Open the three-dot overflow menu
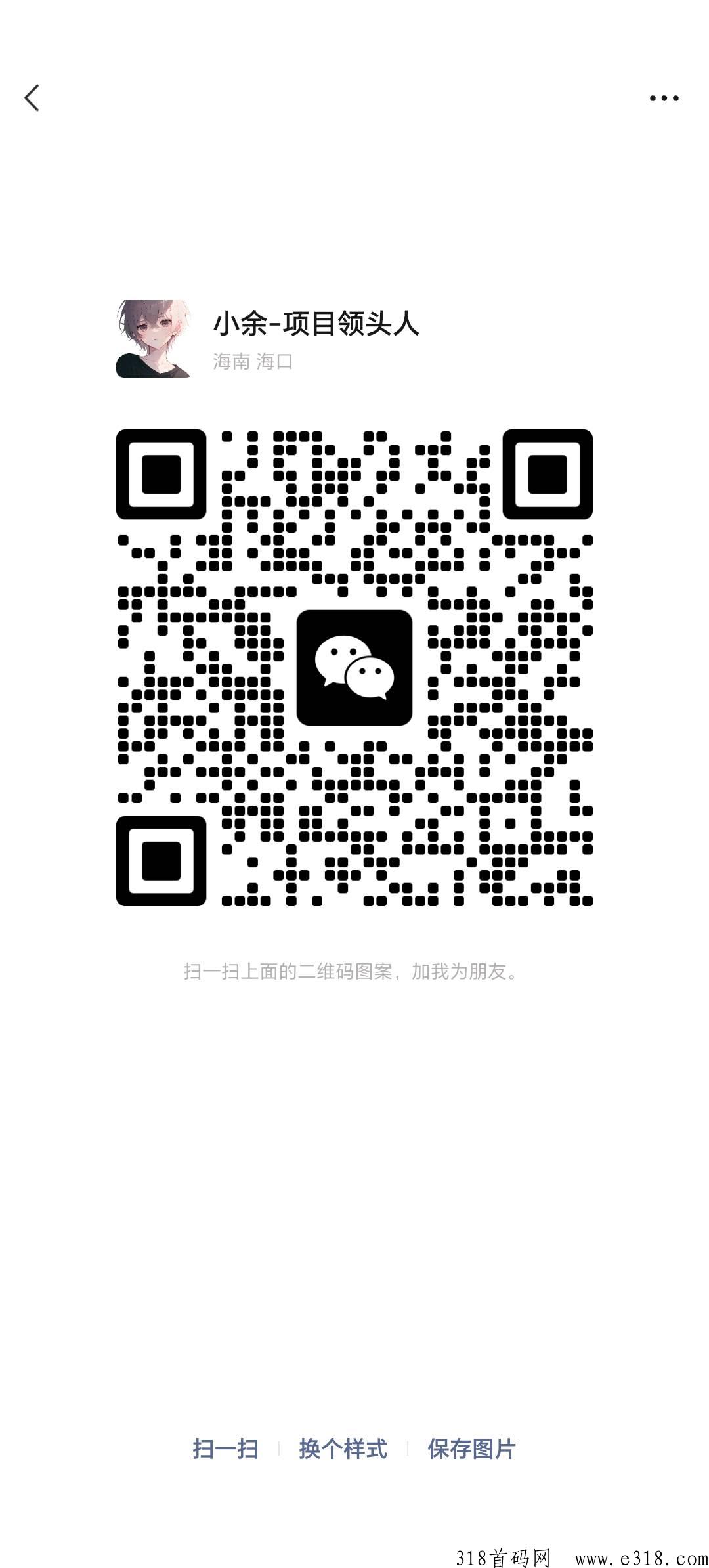 (664, 98)
